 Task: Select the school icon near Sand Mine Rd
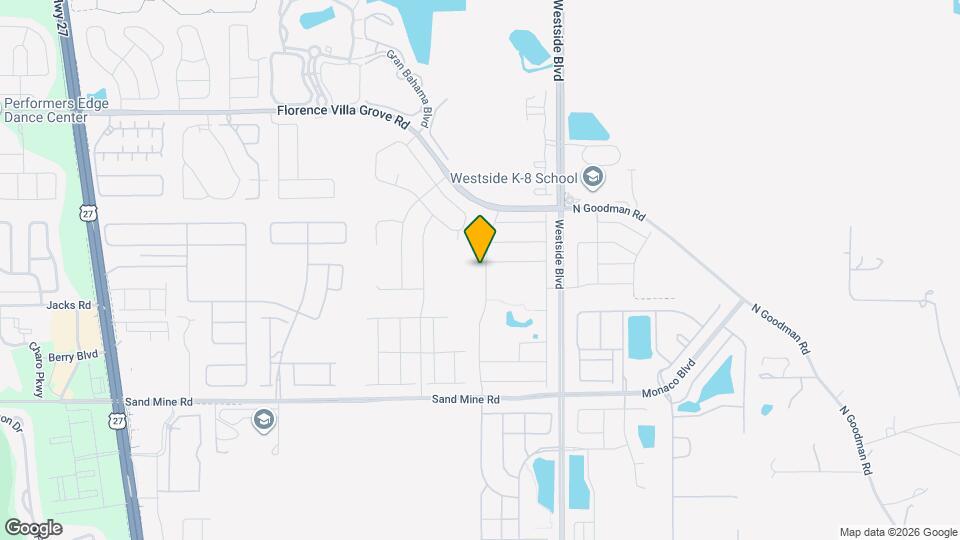(264, 418)
